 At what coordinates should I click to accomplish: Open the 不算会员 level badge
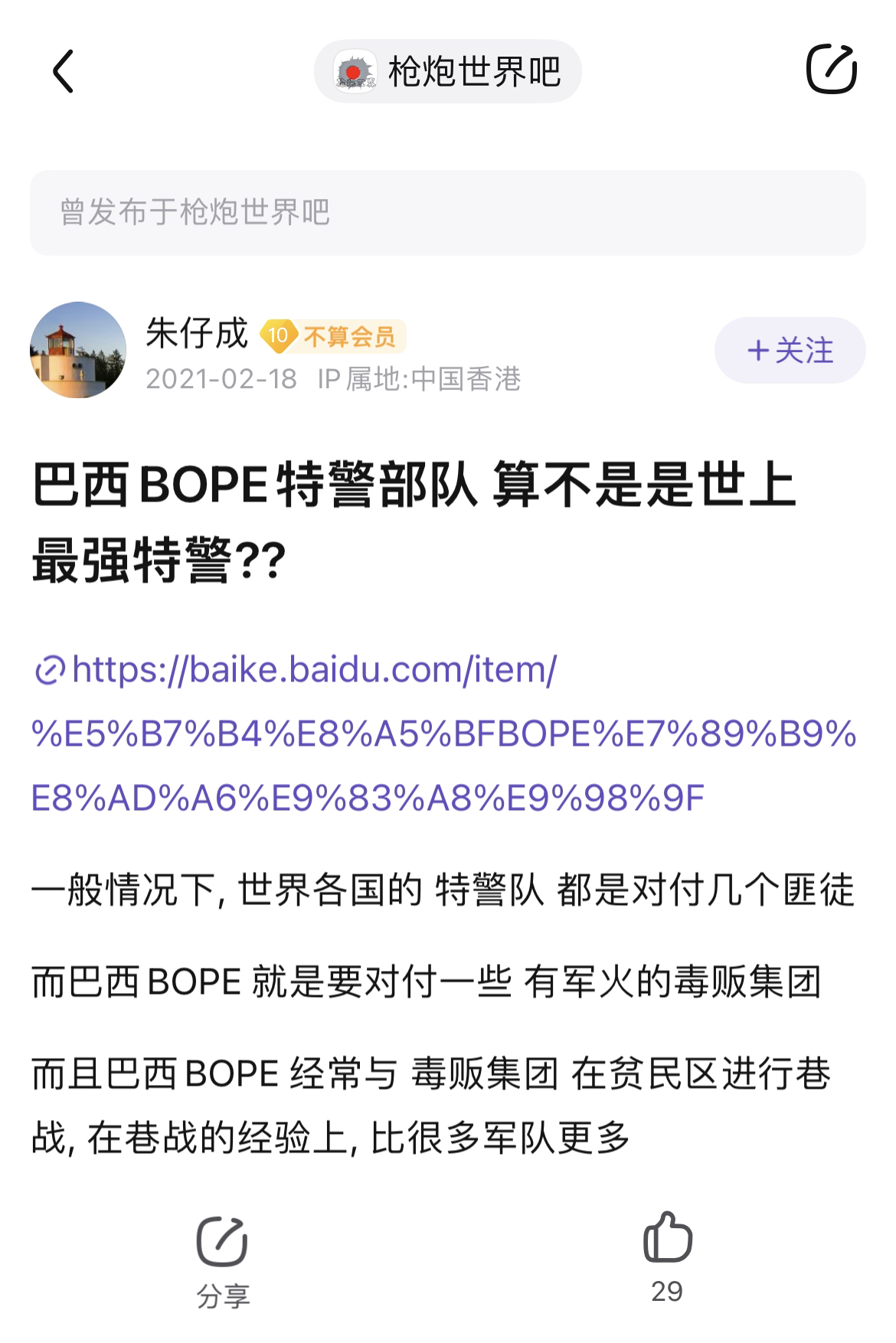pos(334,336)
